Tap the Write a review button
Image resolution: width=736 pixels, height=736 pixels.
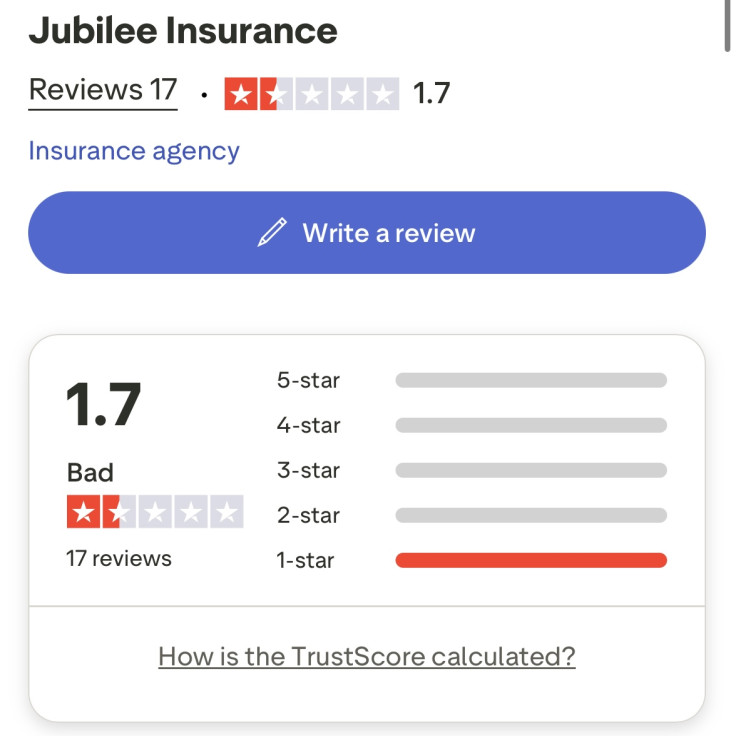(367, 233)
